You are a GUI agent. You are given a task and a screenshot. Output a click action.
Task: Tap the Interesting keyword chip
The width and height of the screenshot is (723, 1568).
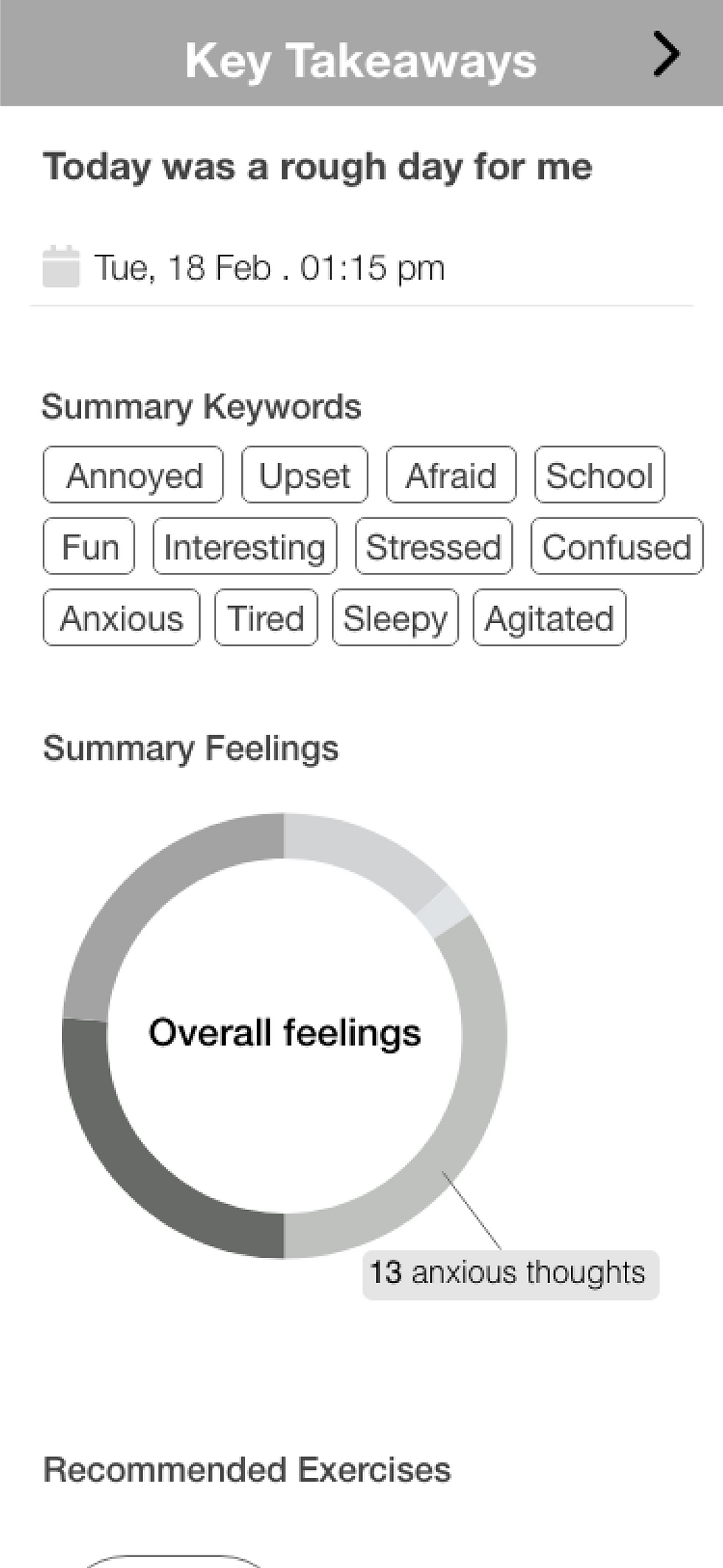[245, 546]
